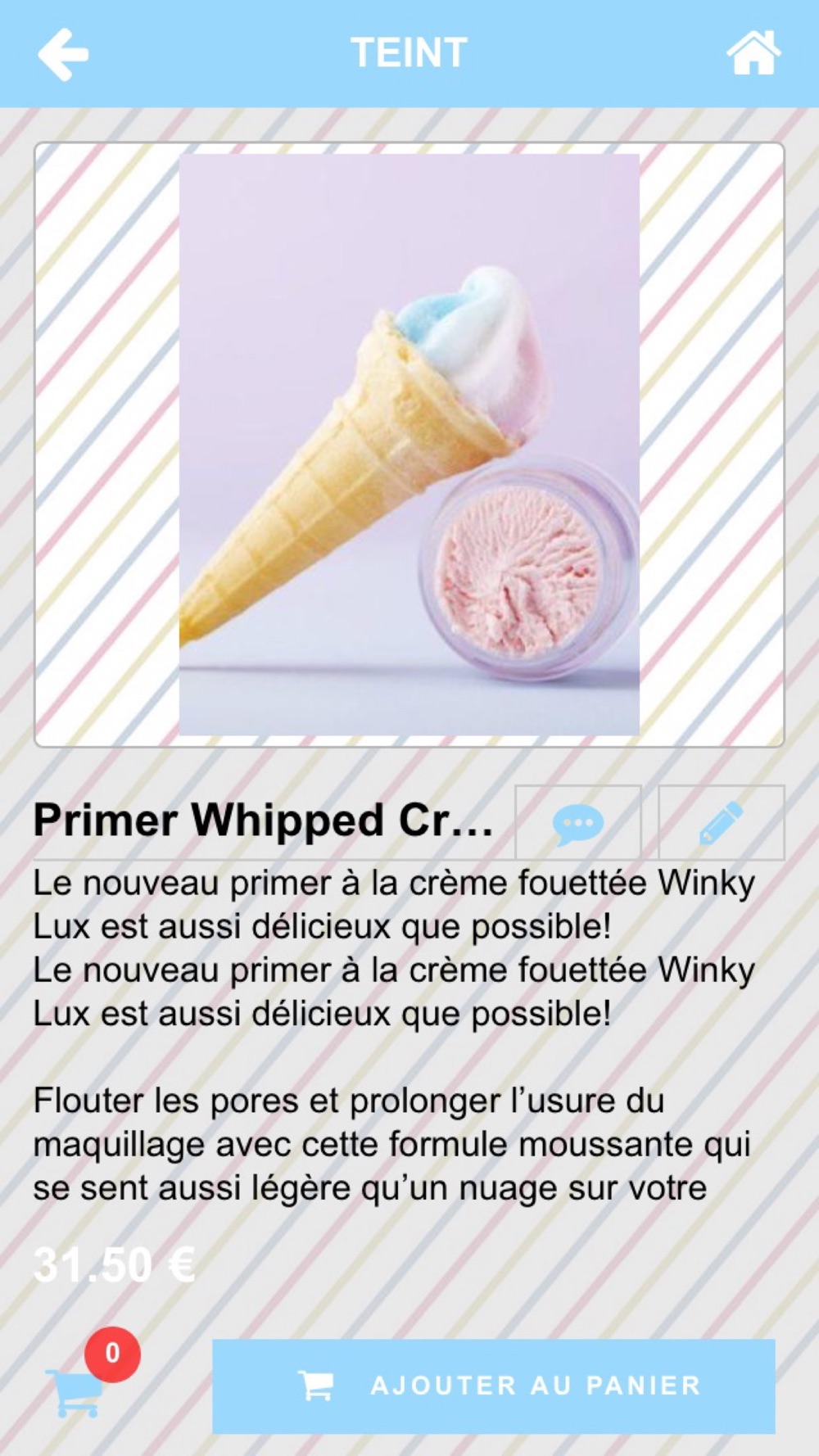Open the shopping cart icon
819x1456 pixels.
coord(75,1394)
